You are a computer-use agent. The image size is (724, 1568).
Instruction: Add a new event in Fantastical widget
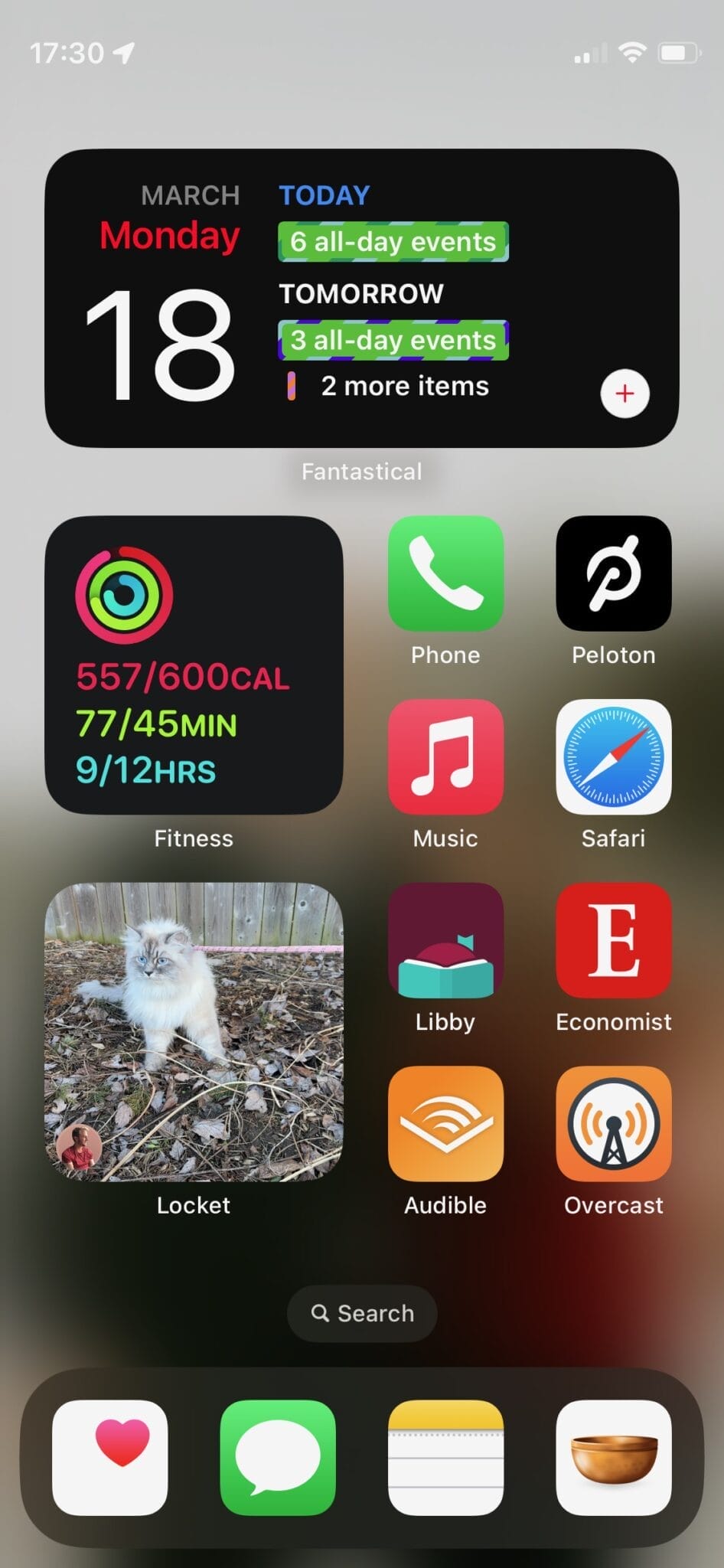pos(625,394)
